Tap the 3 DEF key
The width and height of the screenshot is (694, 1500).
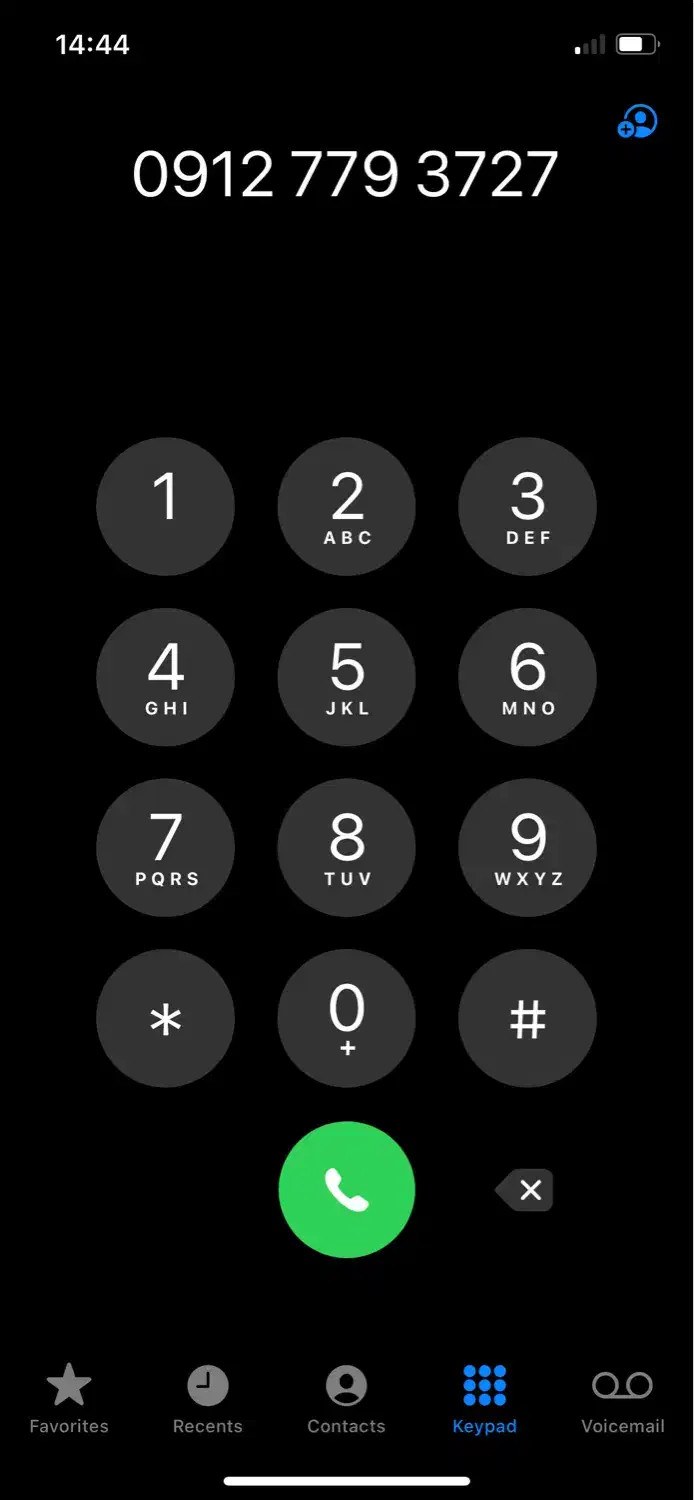tap(527, 506)
